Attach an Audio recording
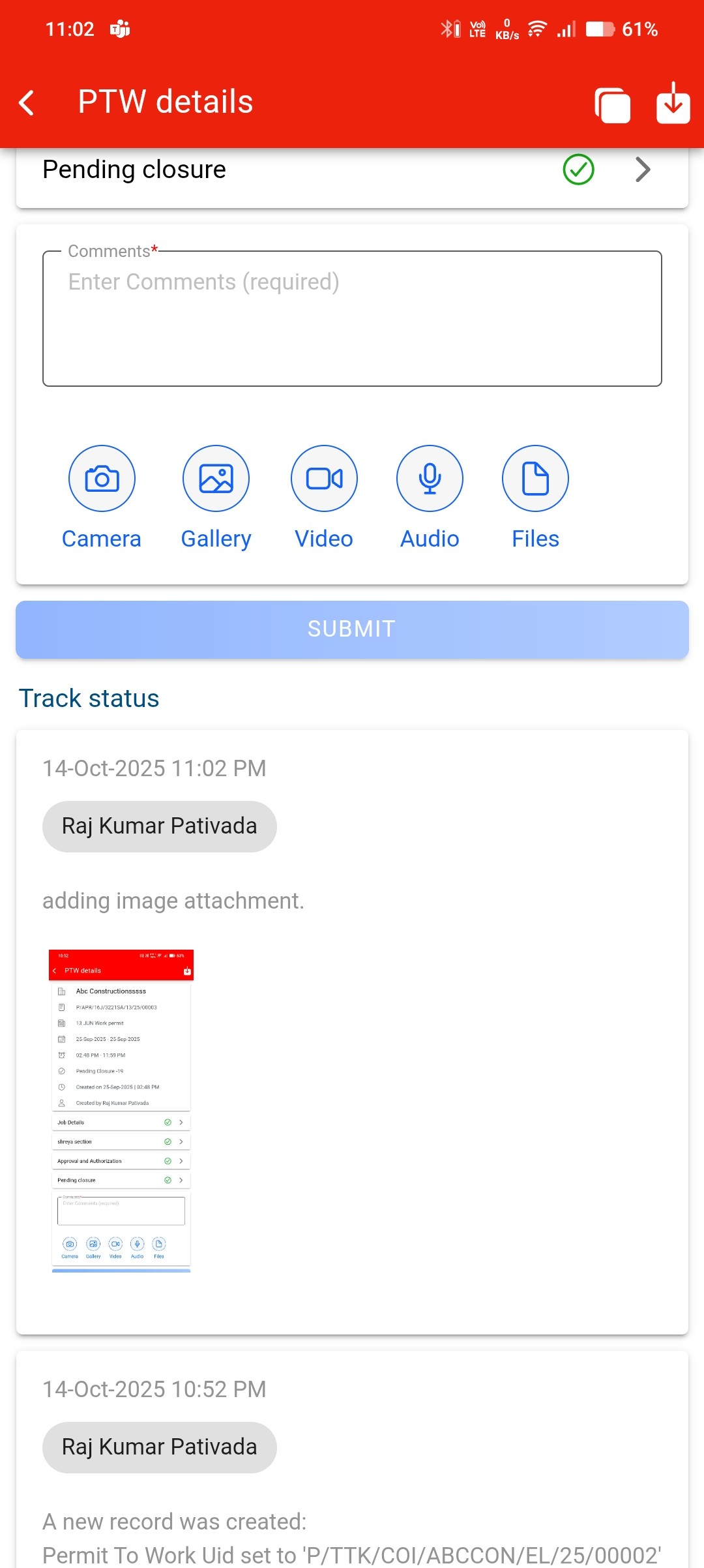 430,479
